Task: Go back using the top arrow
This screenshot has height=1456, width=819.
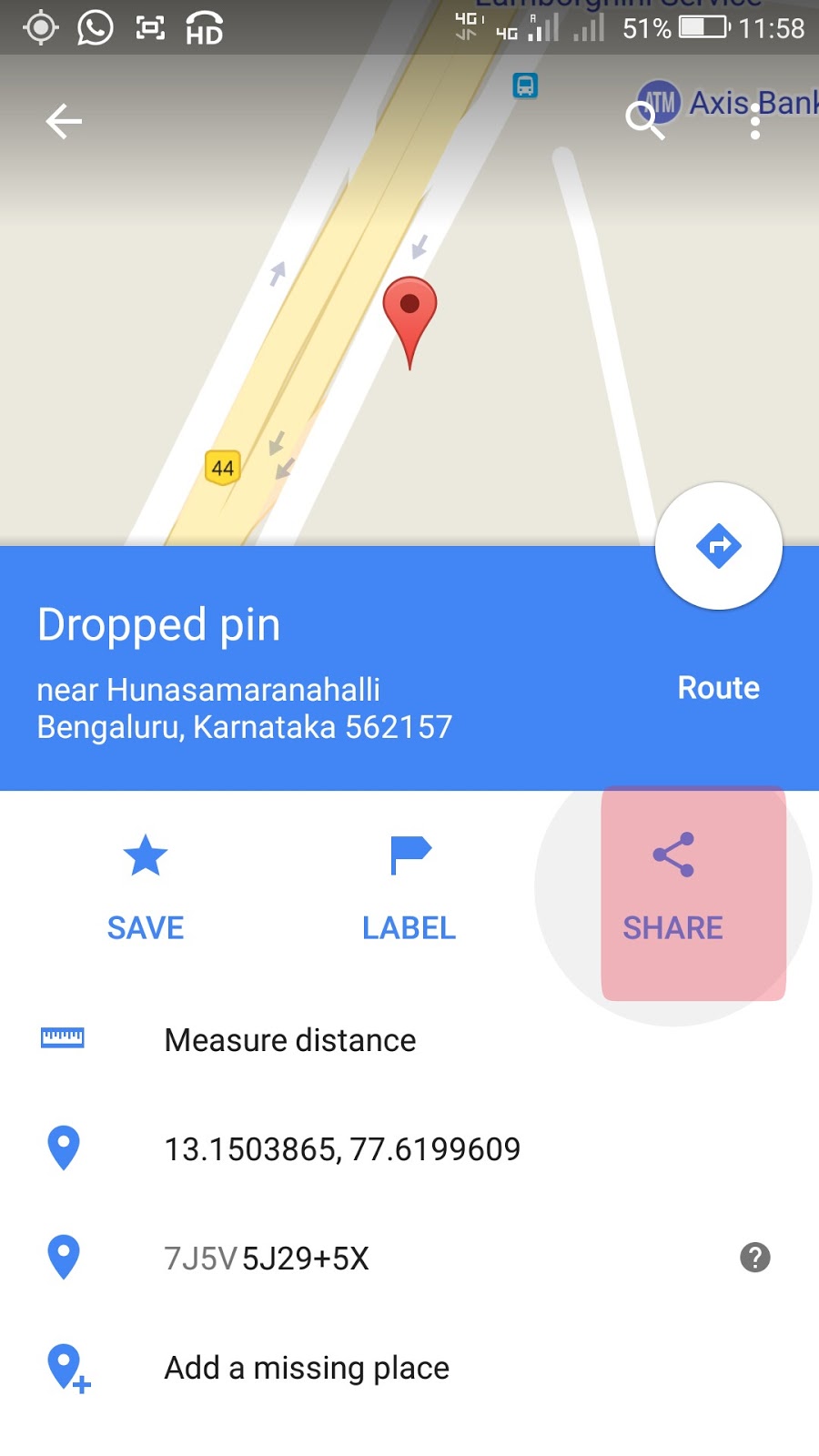Action: coord(64,121)
